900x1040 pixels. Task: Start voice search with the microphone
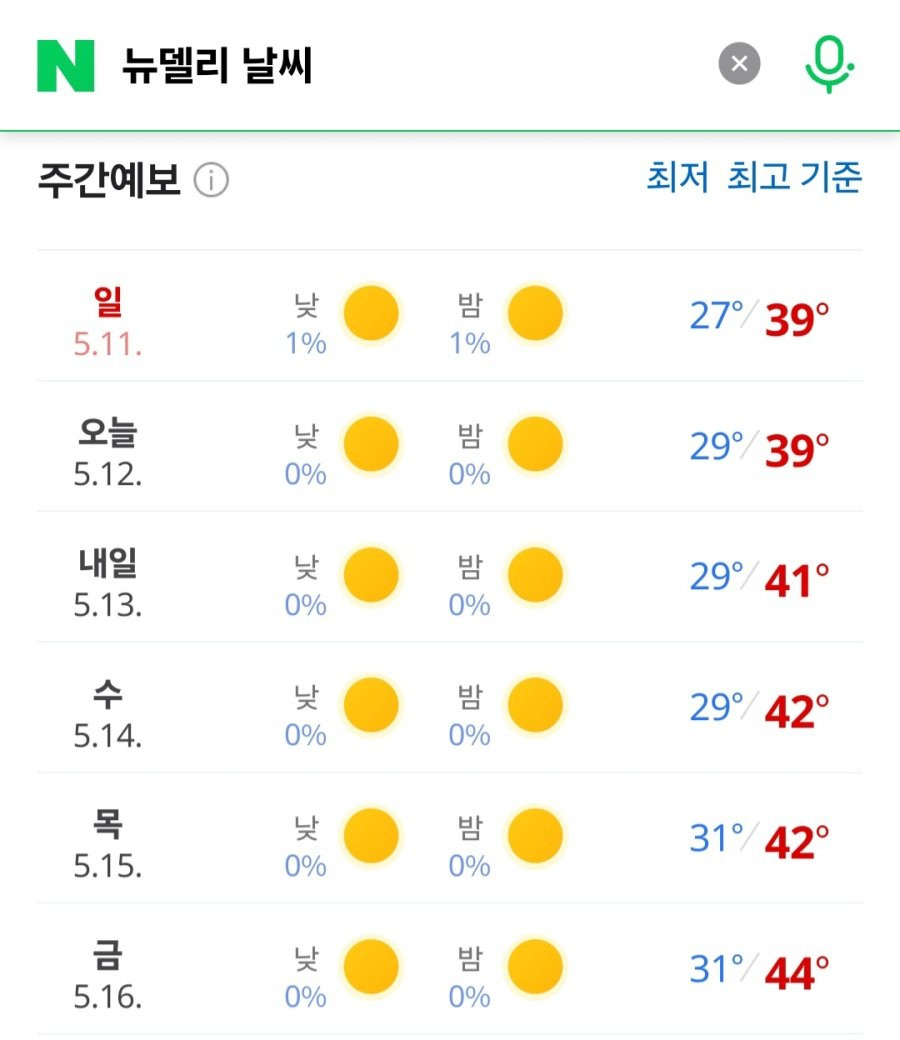[829, 66]
